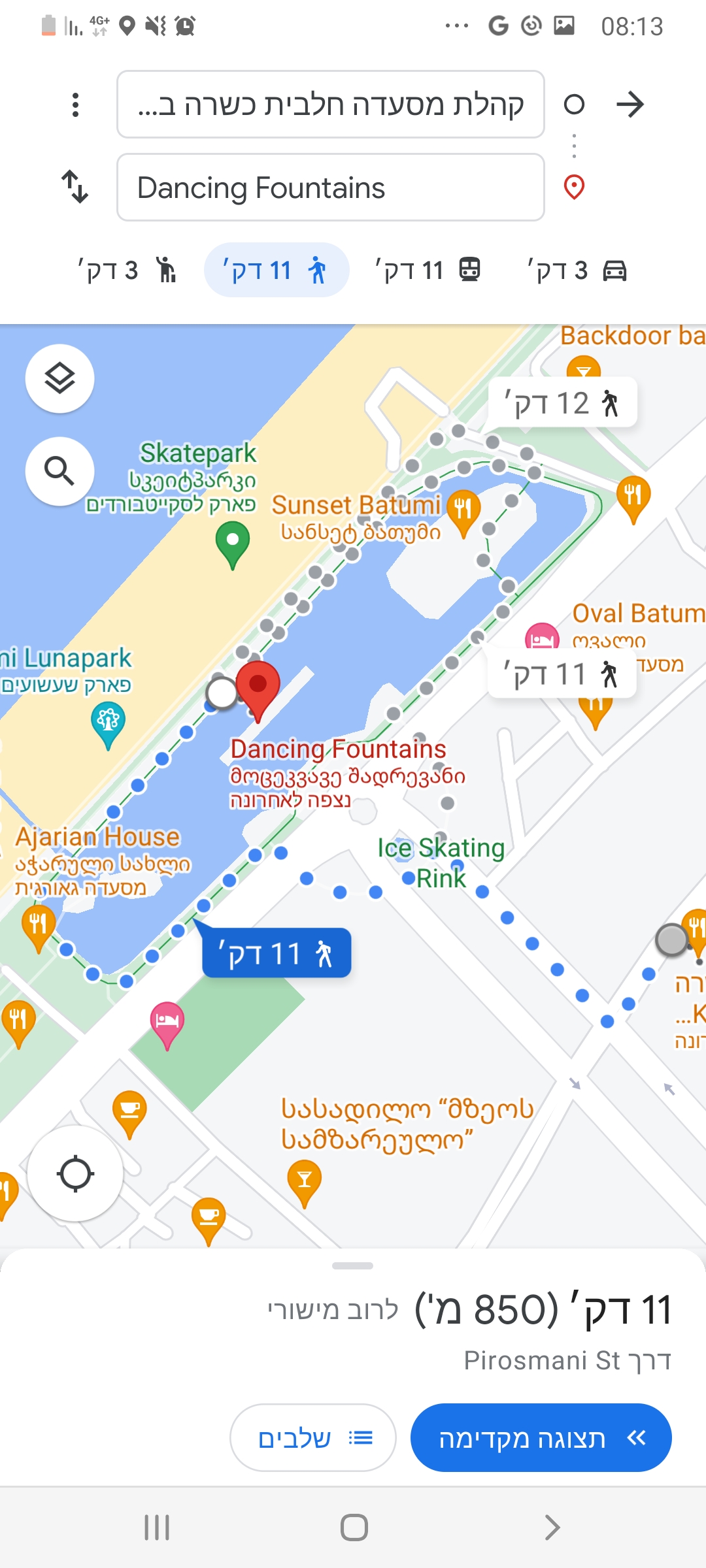Image resolution: width=706 pixels, height=1568 pixels.
Task: Change the Dancing Fountains destination field
Action: tap(330, 188)
